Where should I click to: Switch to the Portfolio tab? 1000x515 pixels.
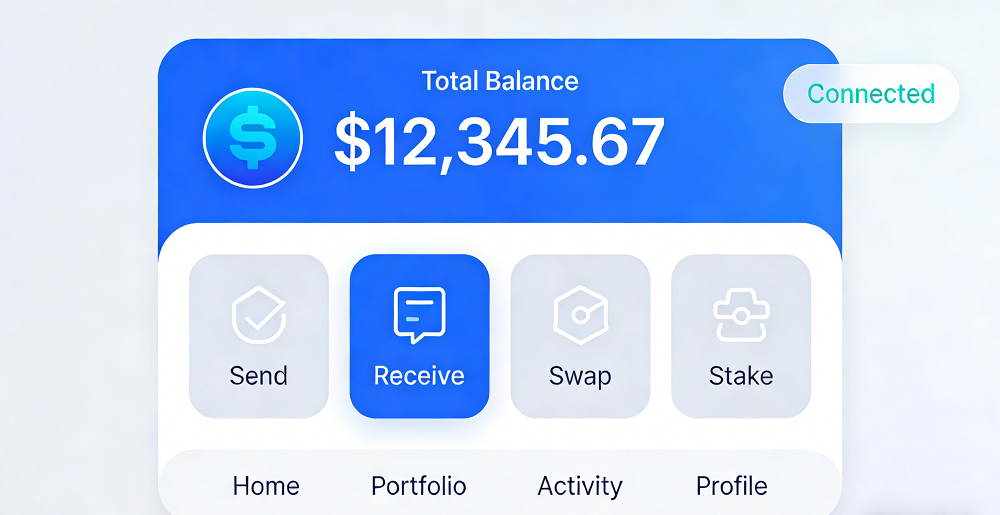click(x=418, y=487)
